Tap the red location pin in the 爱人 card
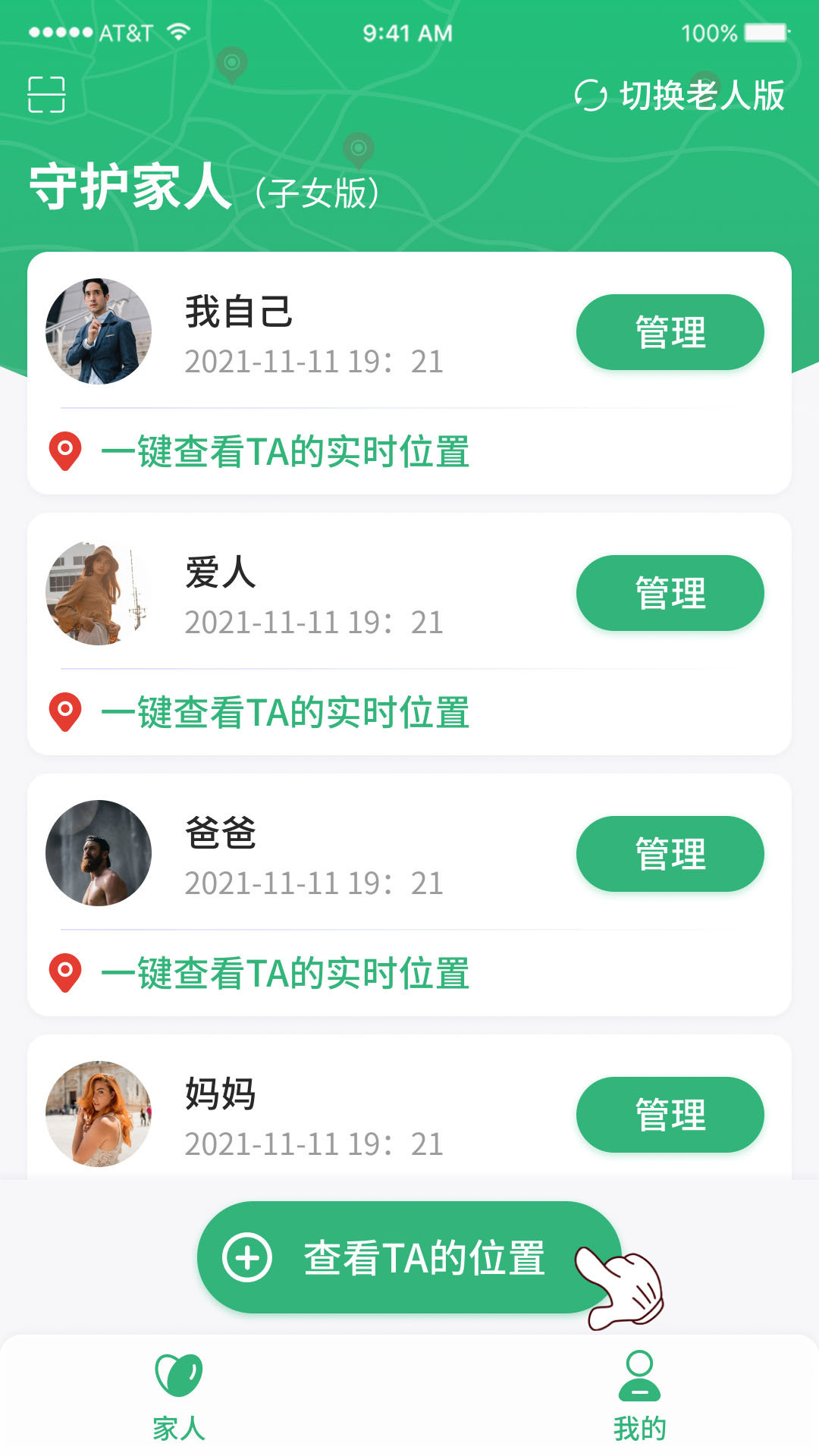819x1456 pixels. (x=64, y=712)
